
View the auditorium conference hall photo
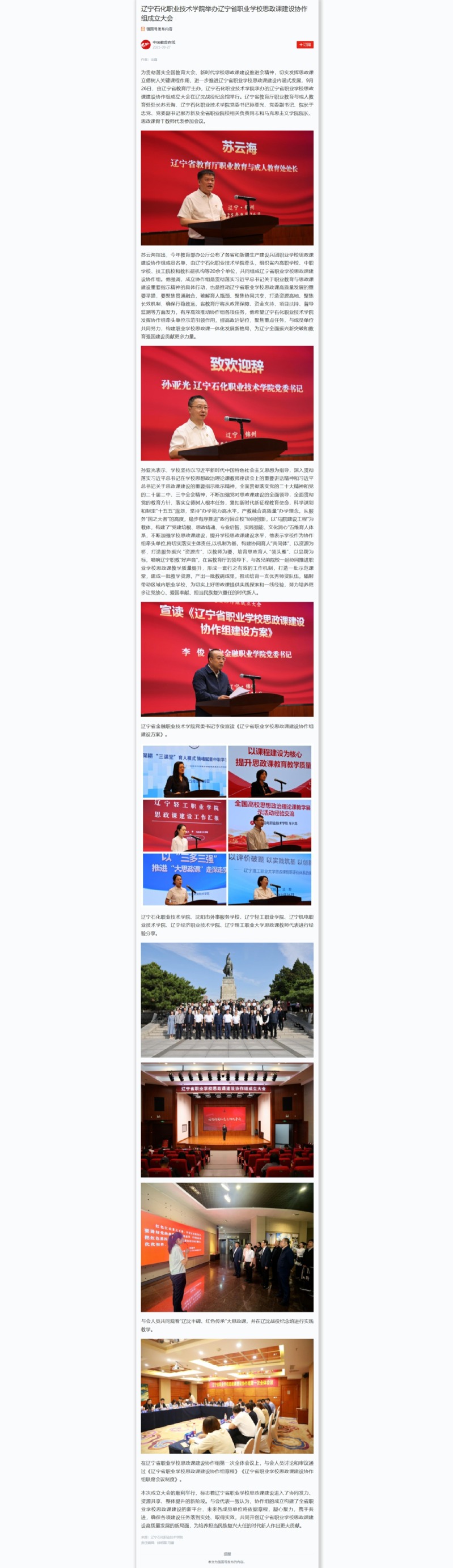227,1120
